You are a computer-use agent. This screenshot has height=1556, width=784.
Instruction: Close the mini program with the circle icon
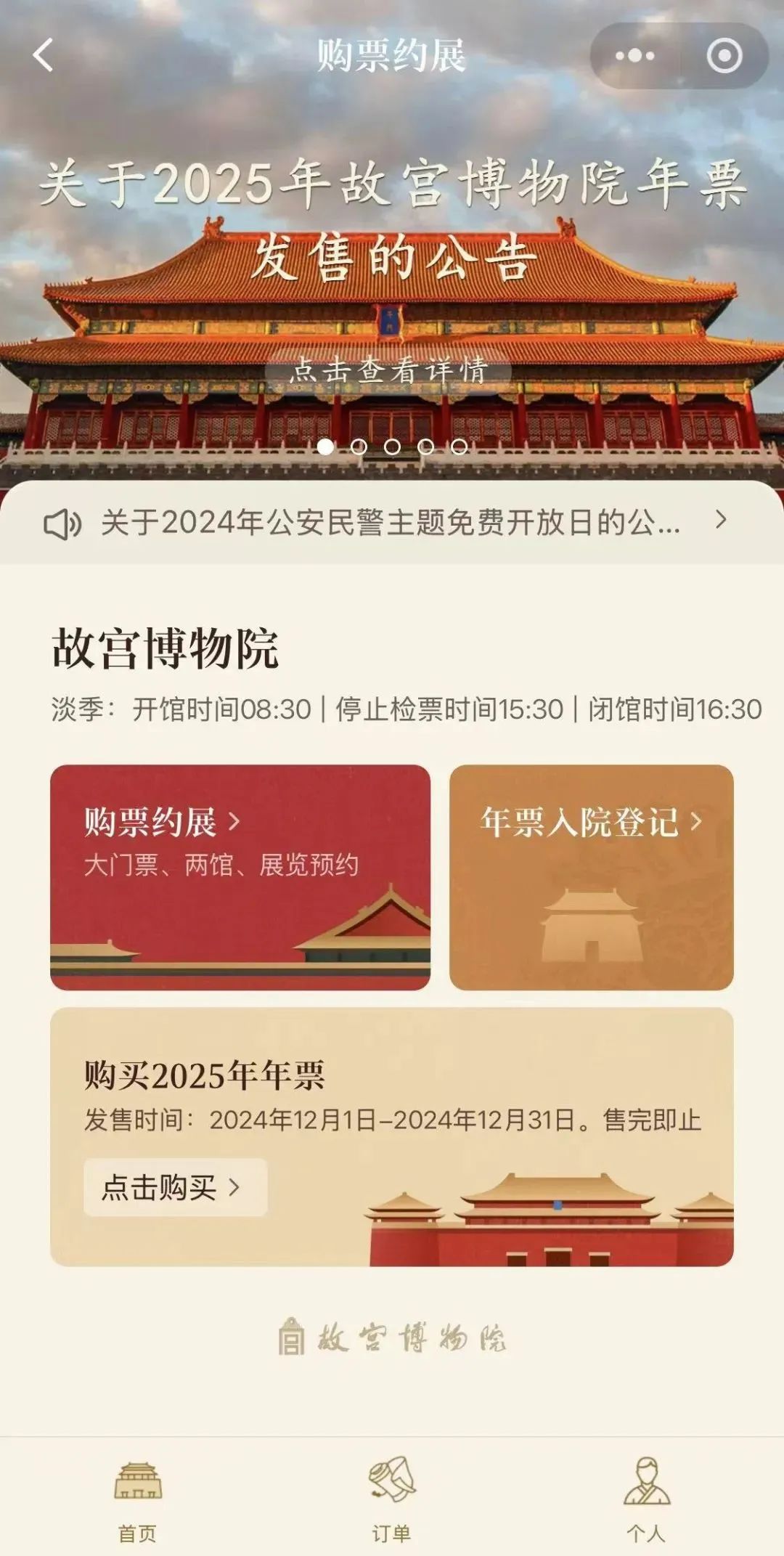click(724, 56)
